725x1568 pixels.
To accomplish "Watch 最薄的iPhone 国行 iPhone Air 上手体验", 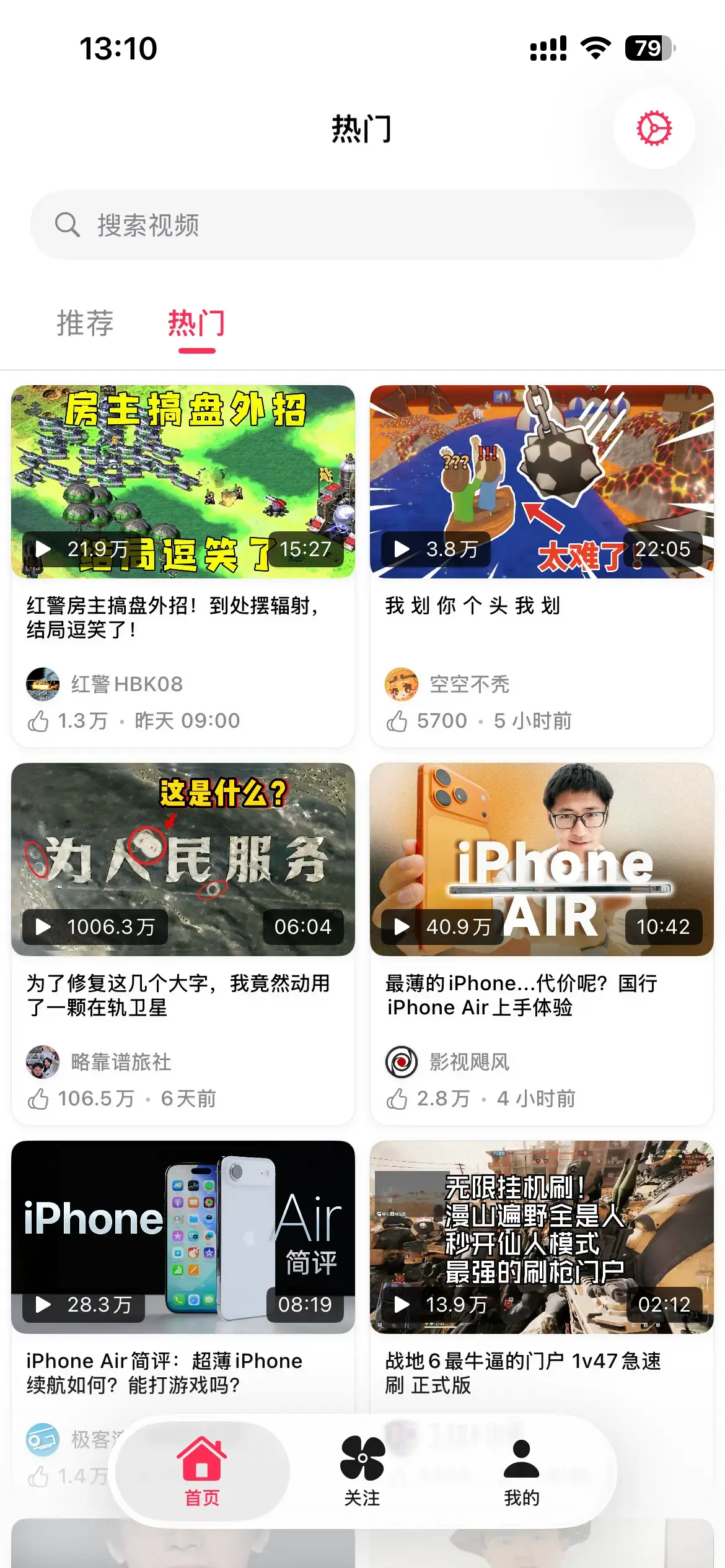I will click(x=542, y=860).
